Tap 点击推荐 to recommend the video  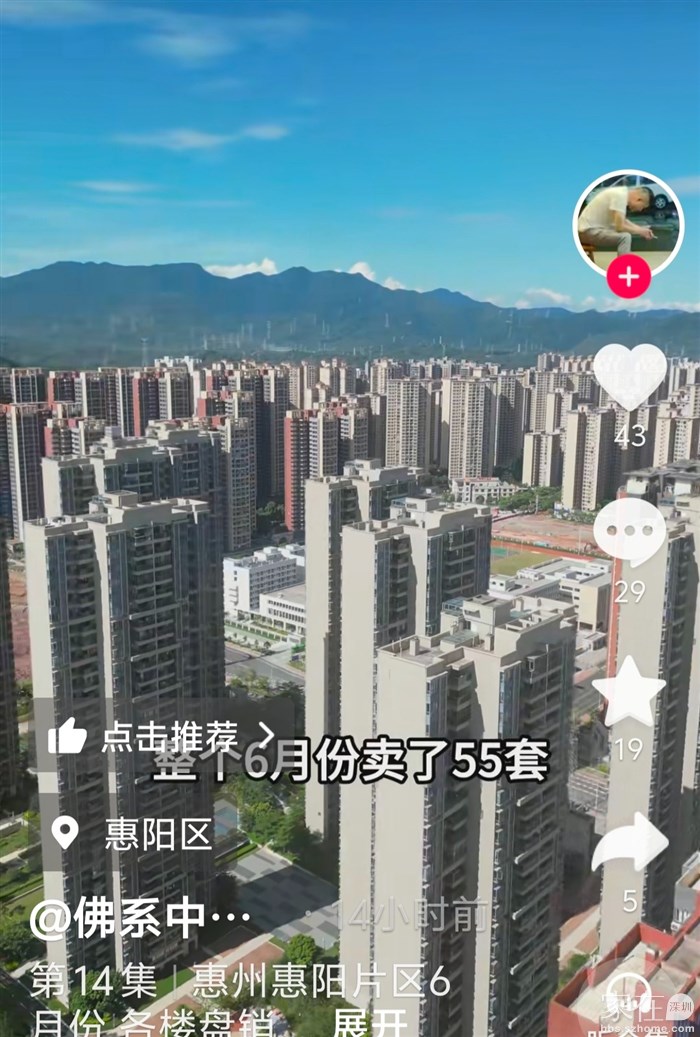pyautogui.click(x=160, y=737)
